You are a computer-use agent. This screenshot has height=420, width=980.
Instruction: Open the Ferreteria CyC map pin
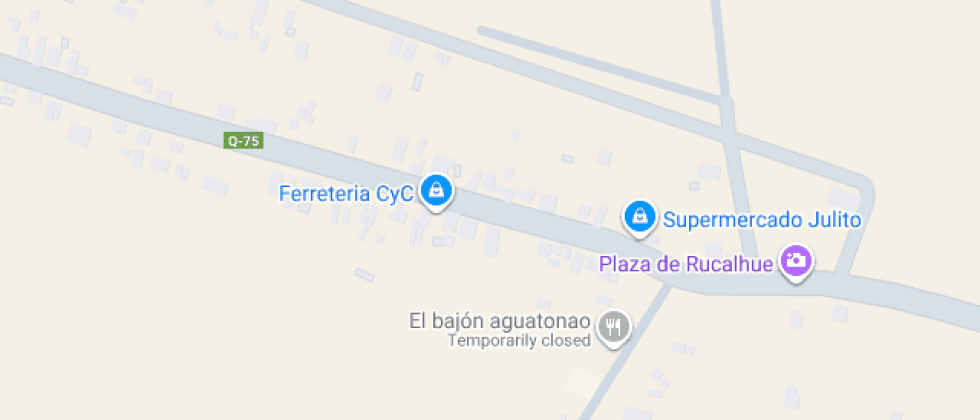pos(436,190)
